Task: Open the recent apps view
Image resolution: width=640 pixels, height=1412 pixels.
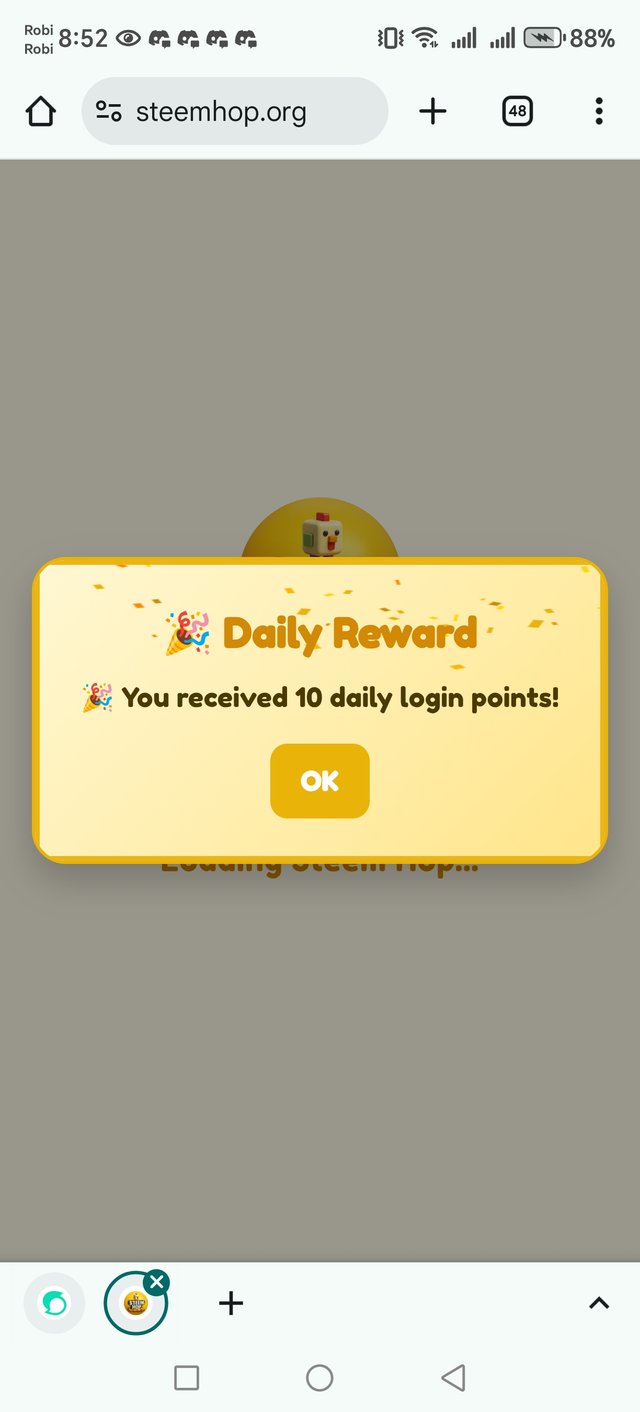Action: point(187,1378)
